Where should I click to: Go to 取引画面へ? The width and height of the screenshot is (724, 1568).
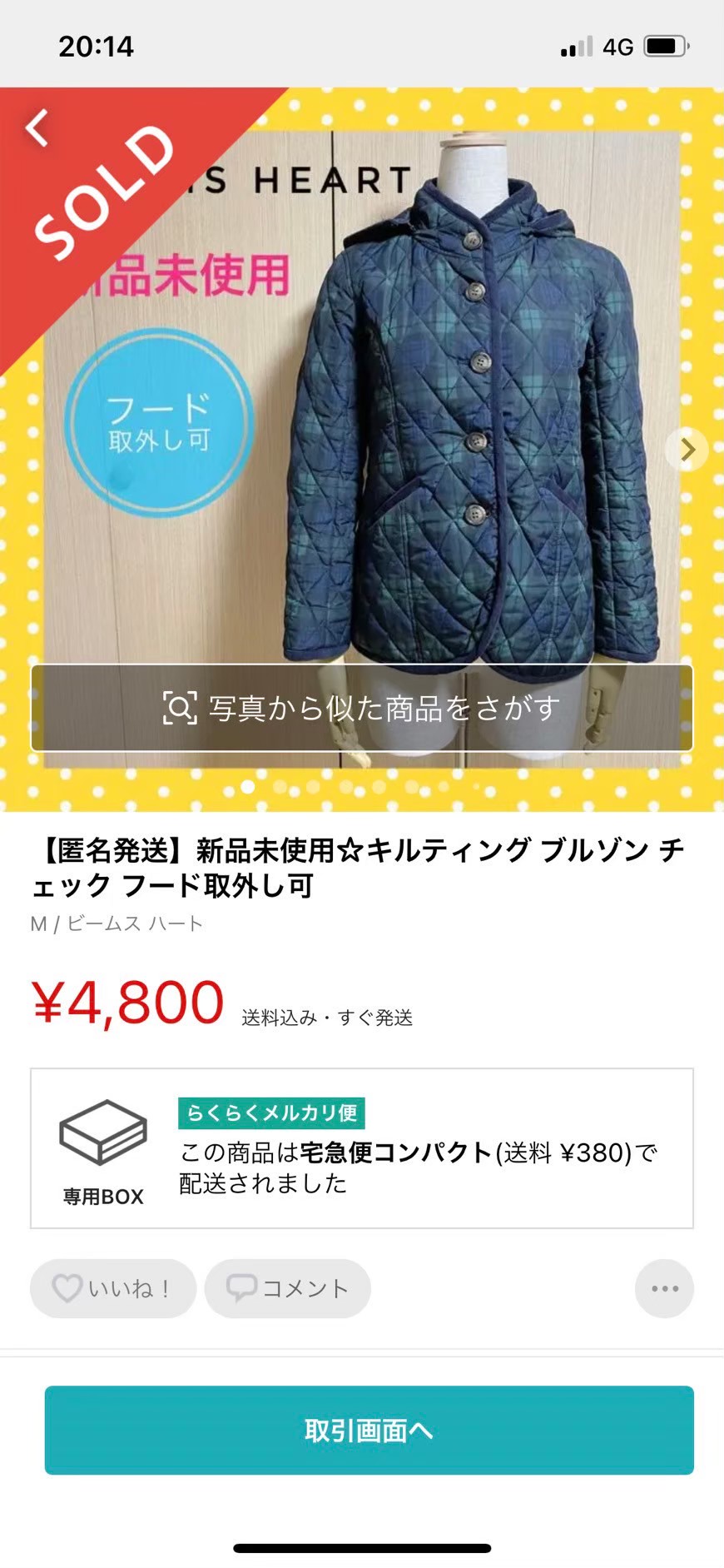[x=369, y=1430]
